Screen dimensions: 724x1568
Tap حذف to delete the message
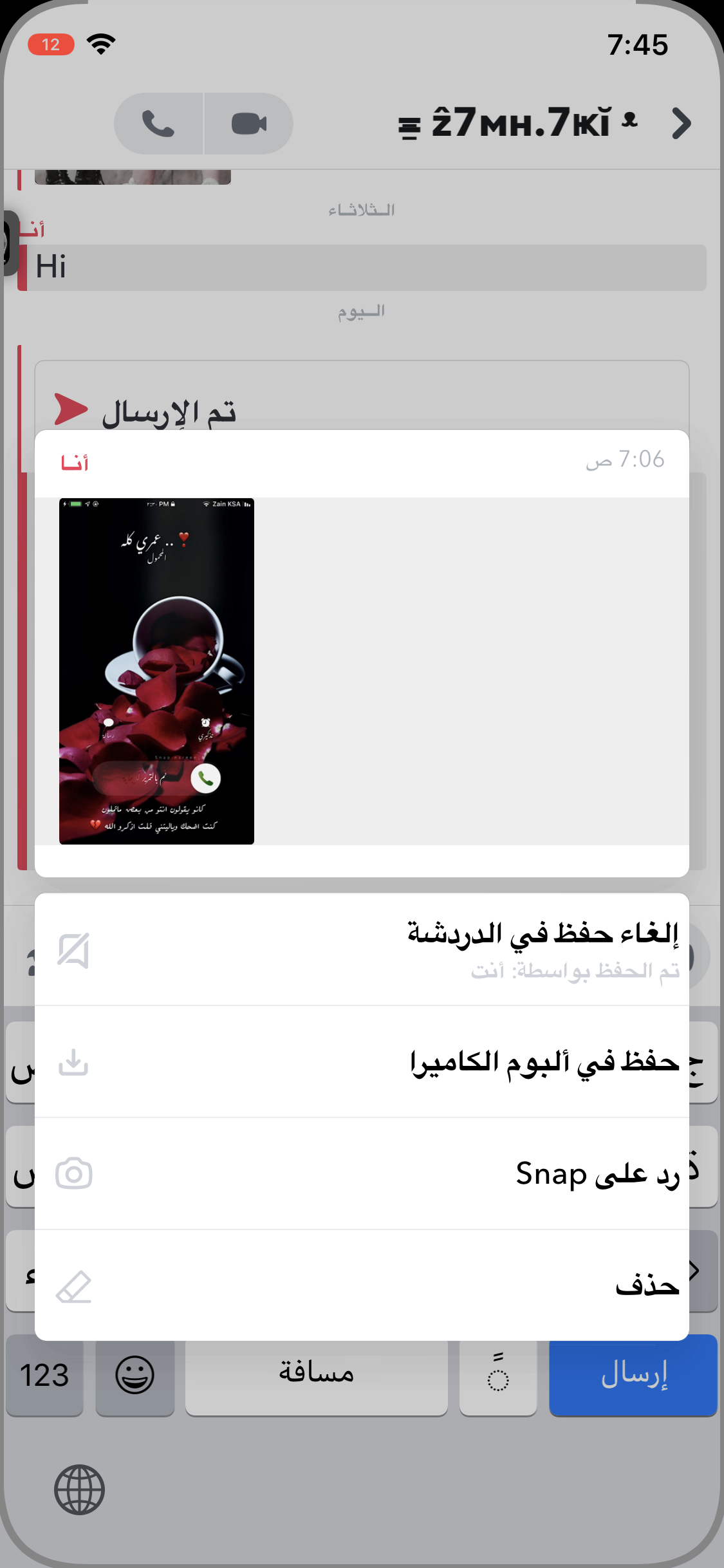(x=362, y=1285)
